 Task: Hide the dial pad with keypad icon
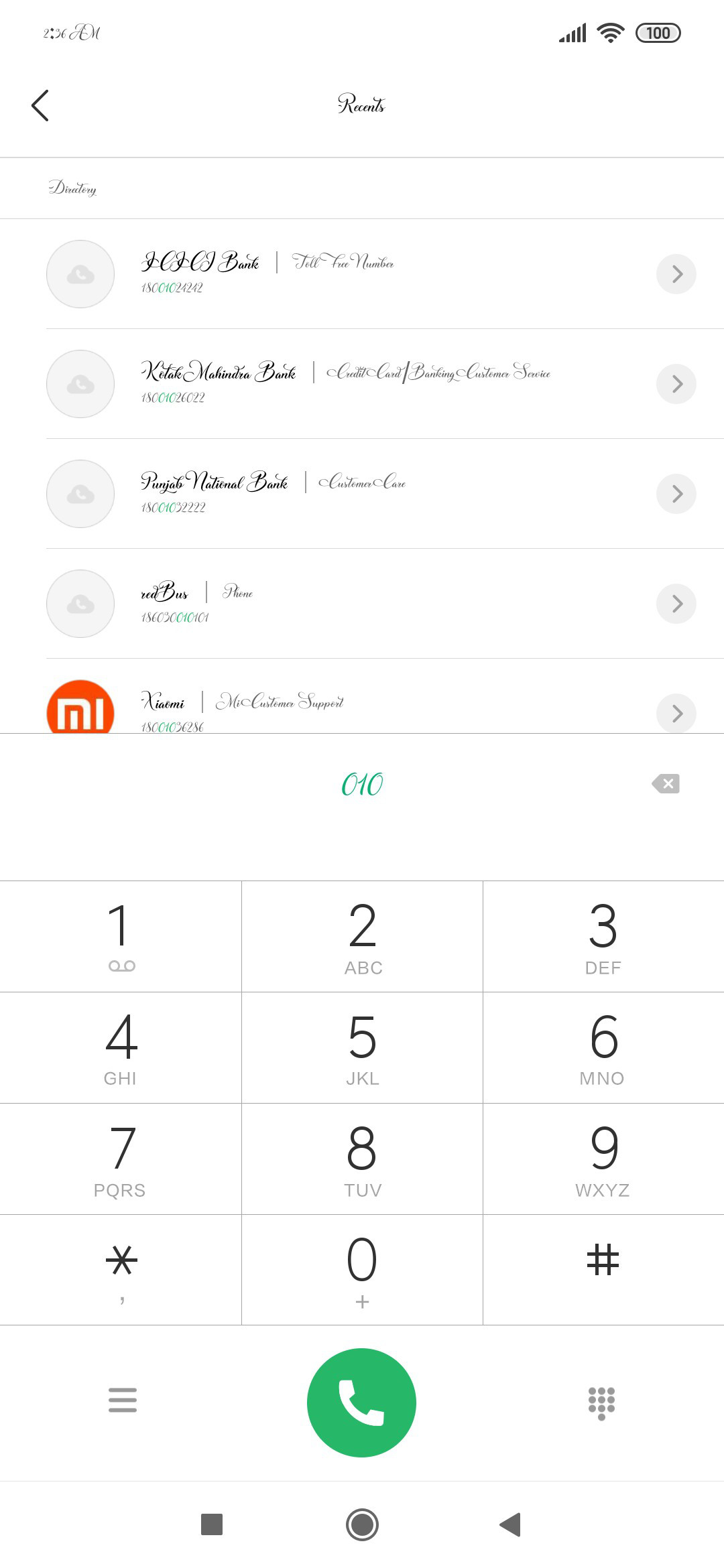point(601,1402)
